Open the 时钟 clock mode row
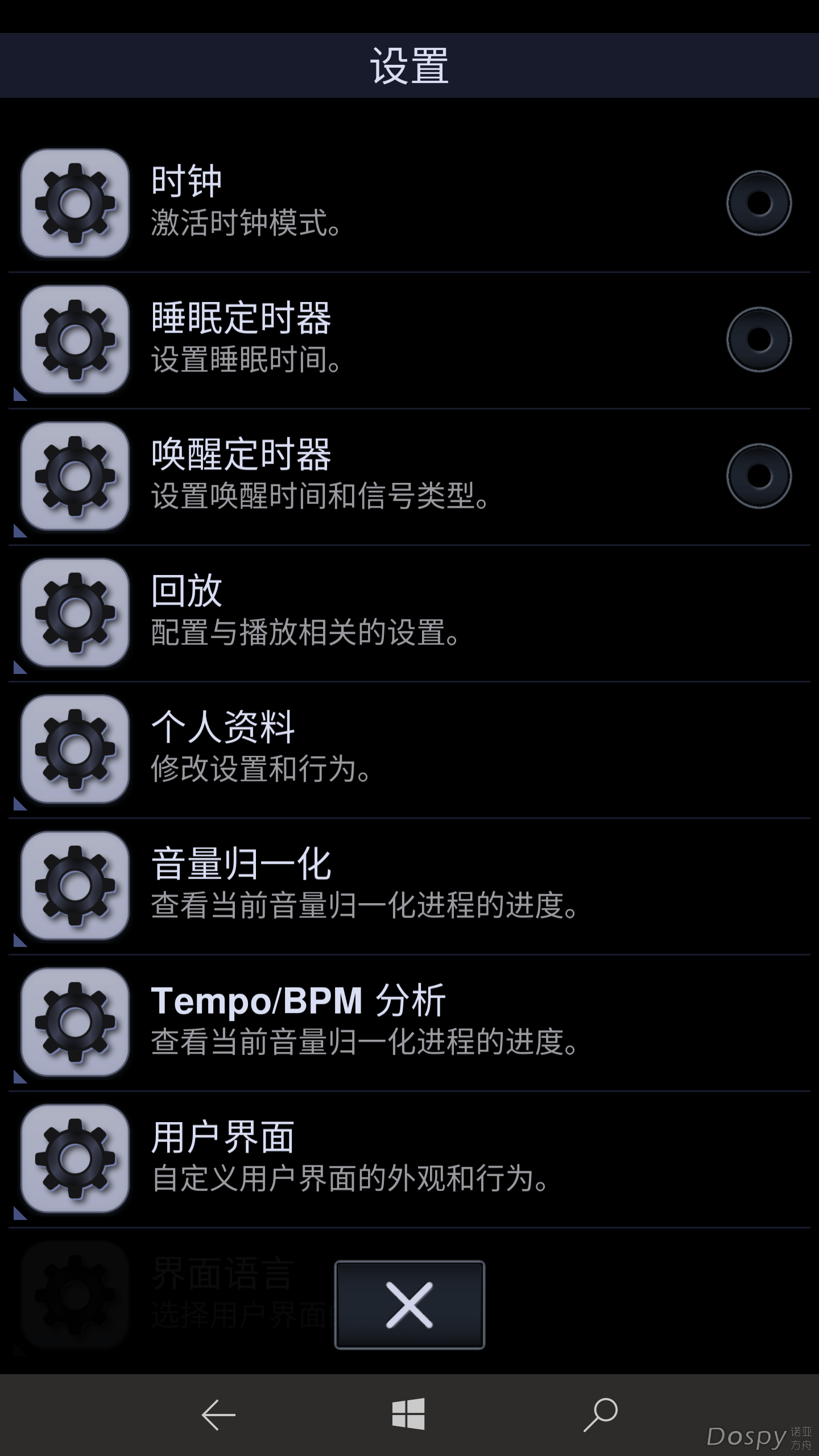819x1456 pixels. (x=364, y=202)
